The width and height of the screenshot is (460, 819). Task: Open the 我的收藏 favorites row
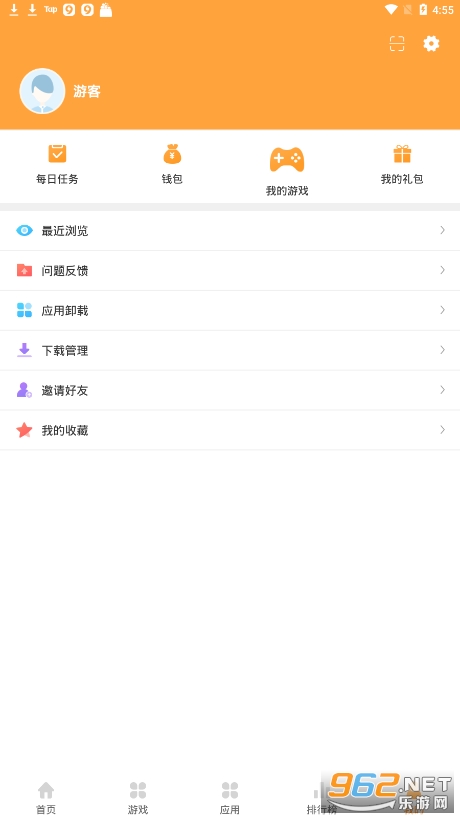[x=230, y=430]
